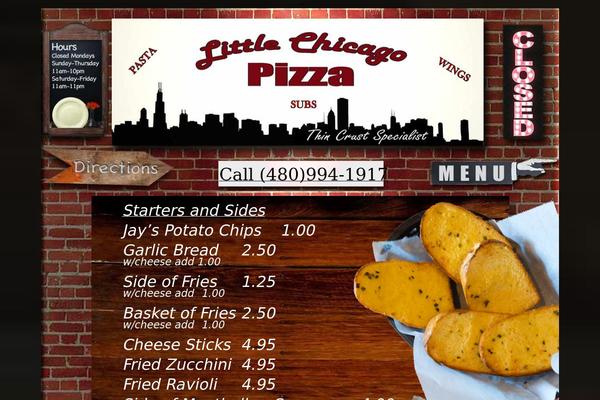Tap the Call (480)994-1917 link

pyautogui.click(x=301, y=174)
